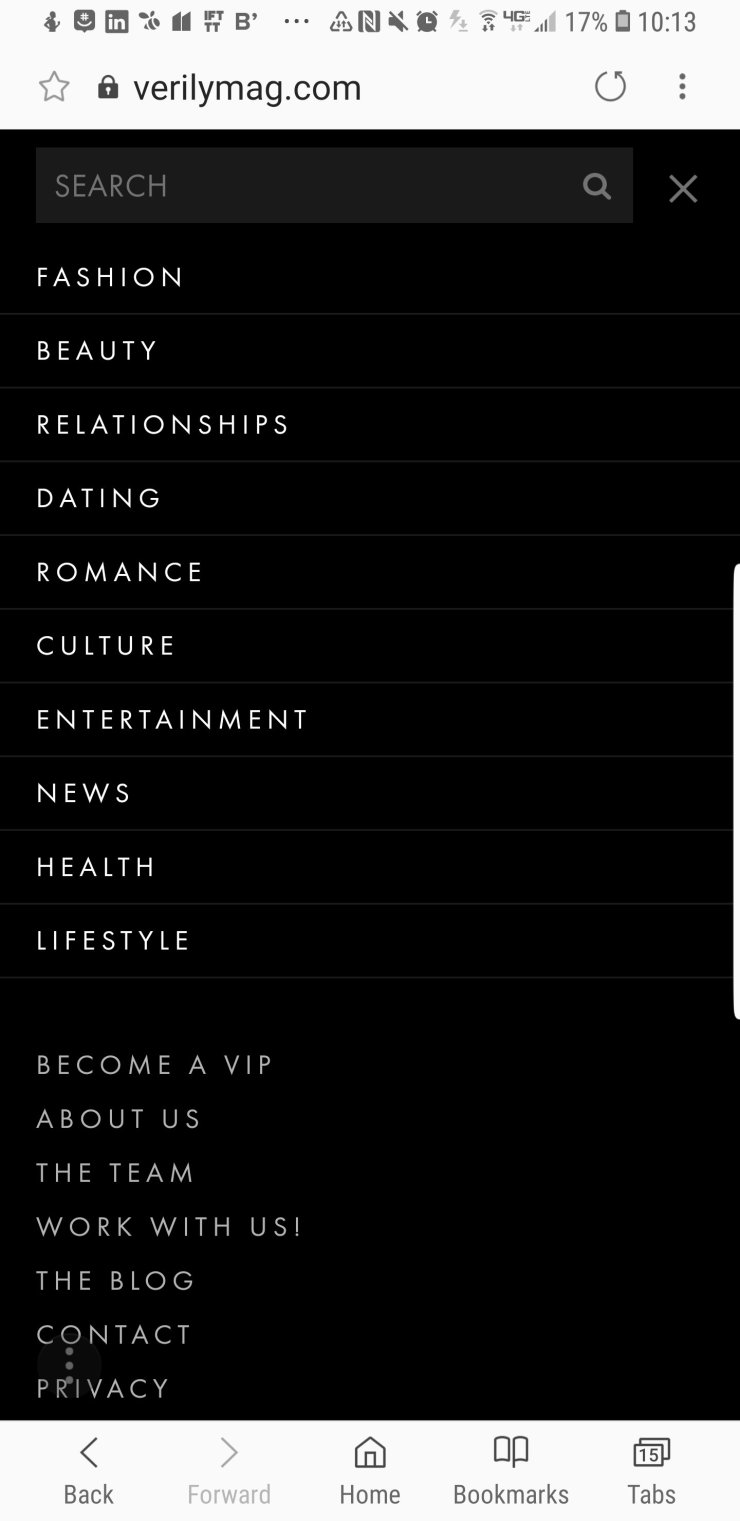740x1521 pixels.
Task: Visit the About Us page
Action: pyautogui.click(x=120, y=1119)
